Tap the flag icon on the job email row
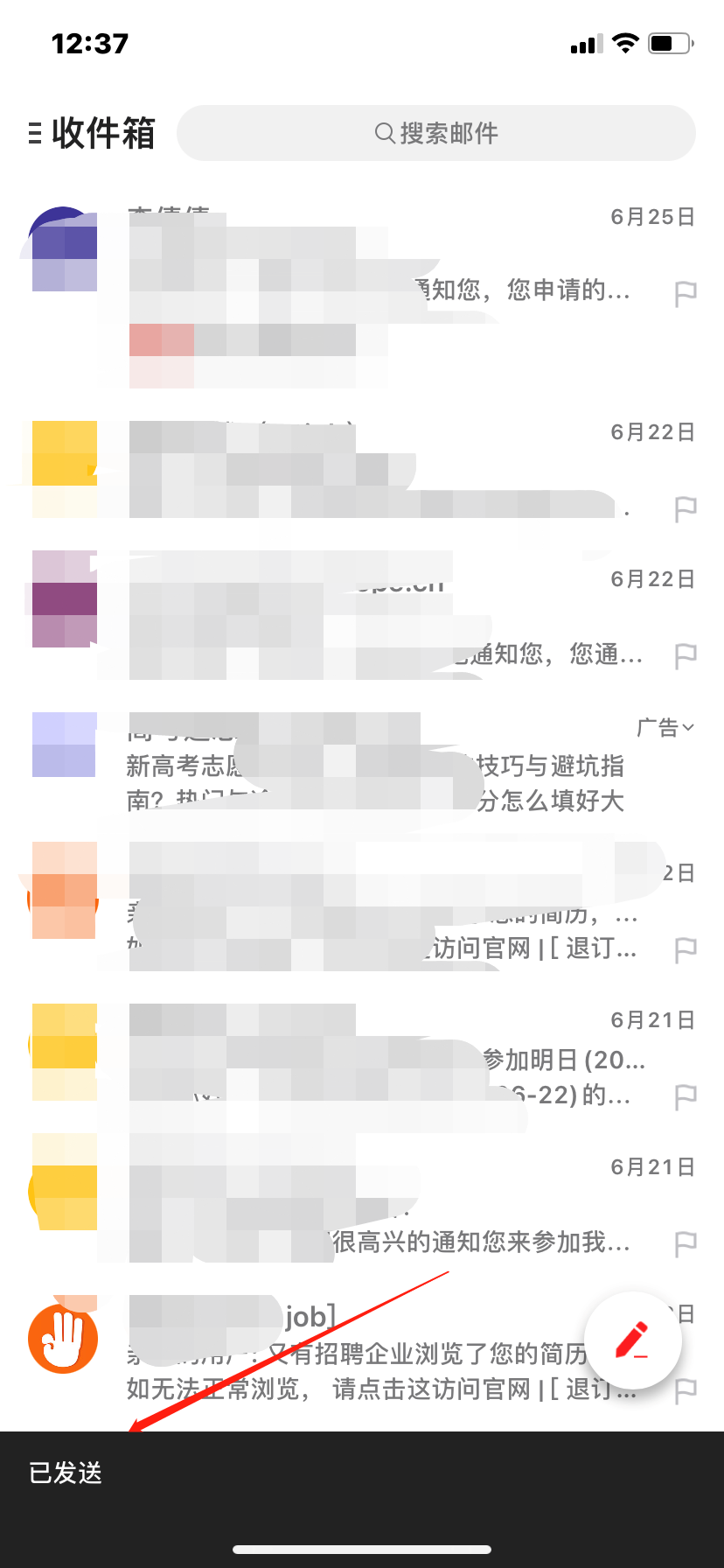The image size is (724, 1568). point(687,1390)
